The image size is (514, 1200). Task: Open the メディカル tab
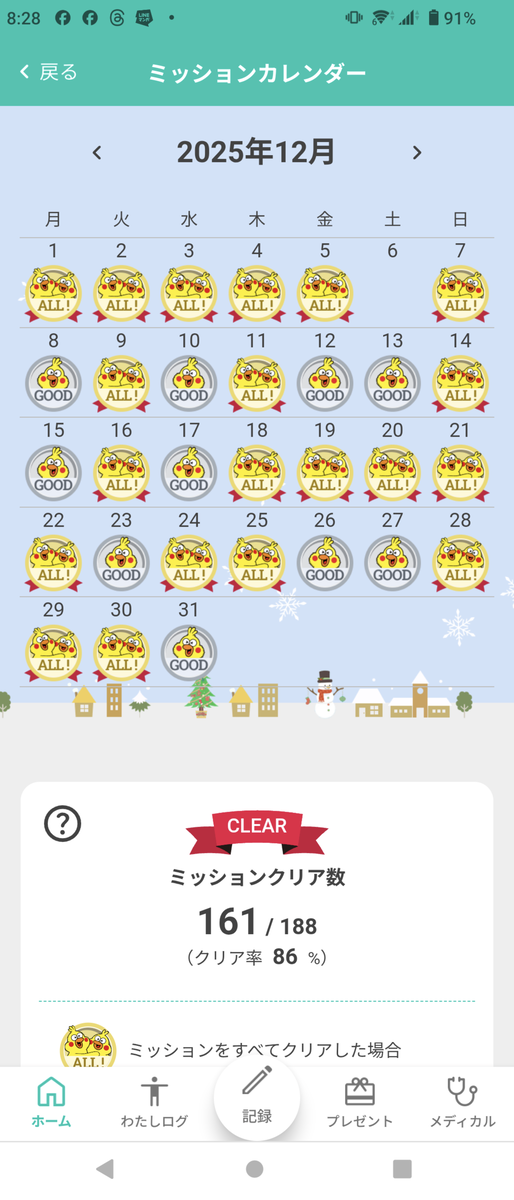tap(462, 1102)
